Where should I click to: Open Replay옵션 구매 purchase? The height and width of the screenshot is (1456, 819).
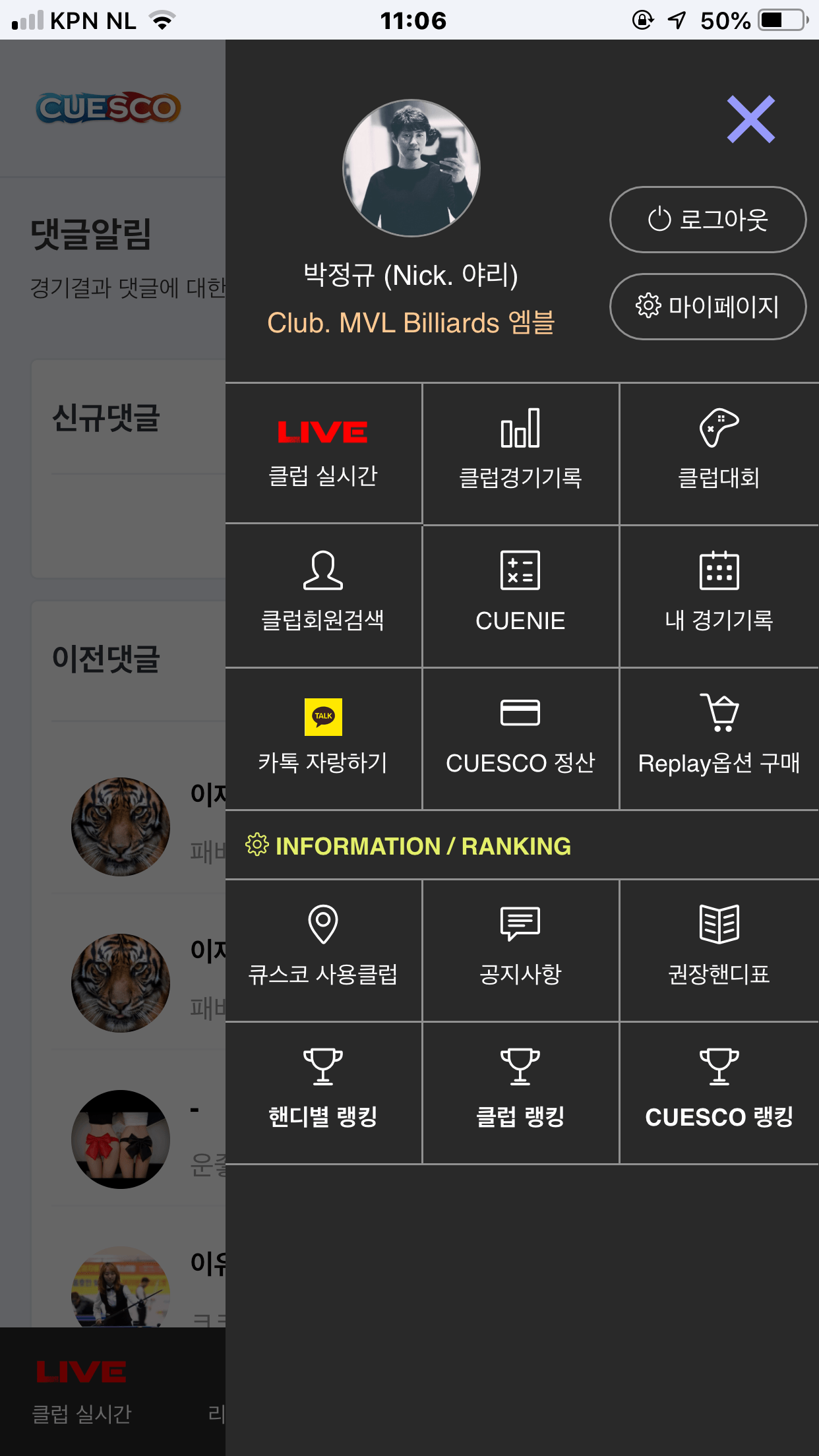pyautogui.click(x=719, y=739)
